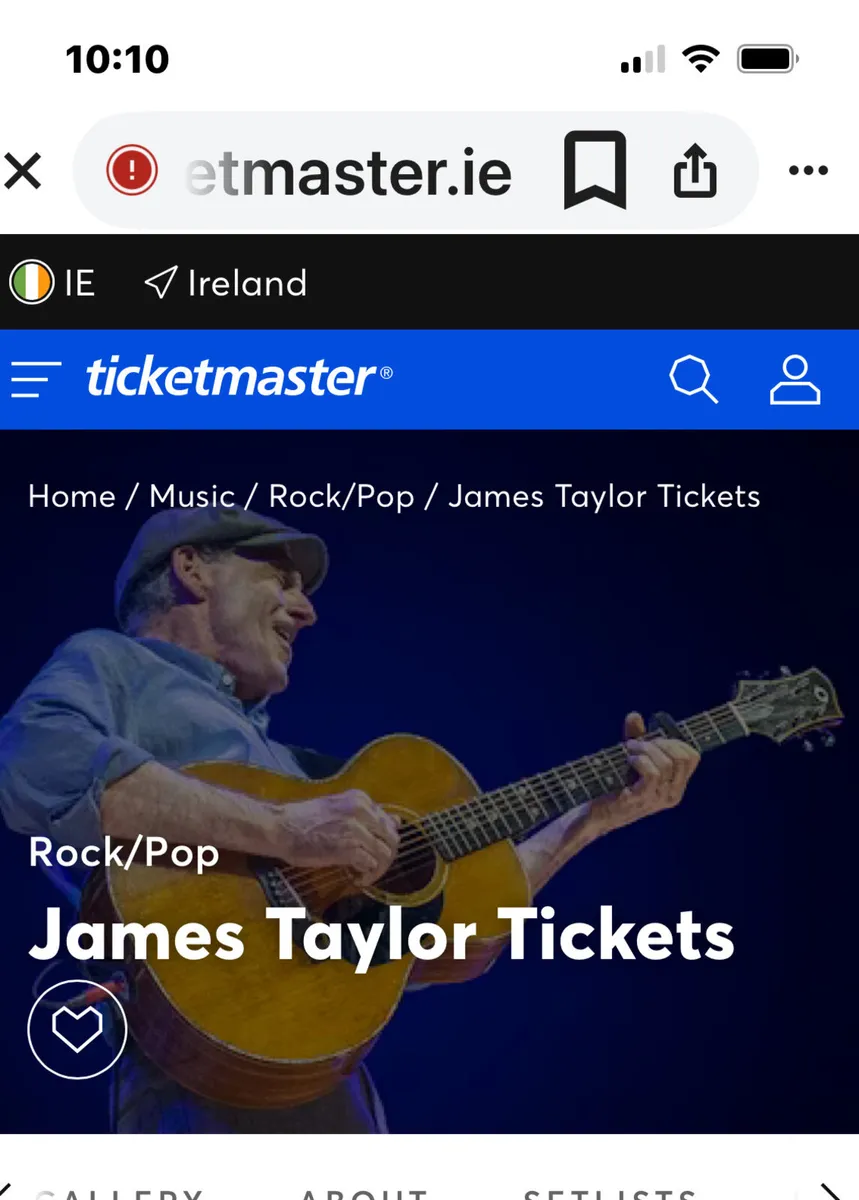Click the Ireland location icon
859x1200 pixels.
(159, 283)
